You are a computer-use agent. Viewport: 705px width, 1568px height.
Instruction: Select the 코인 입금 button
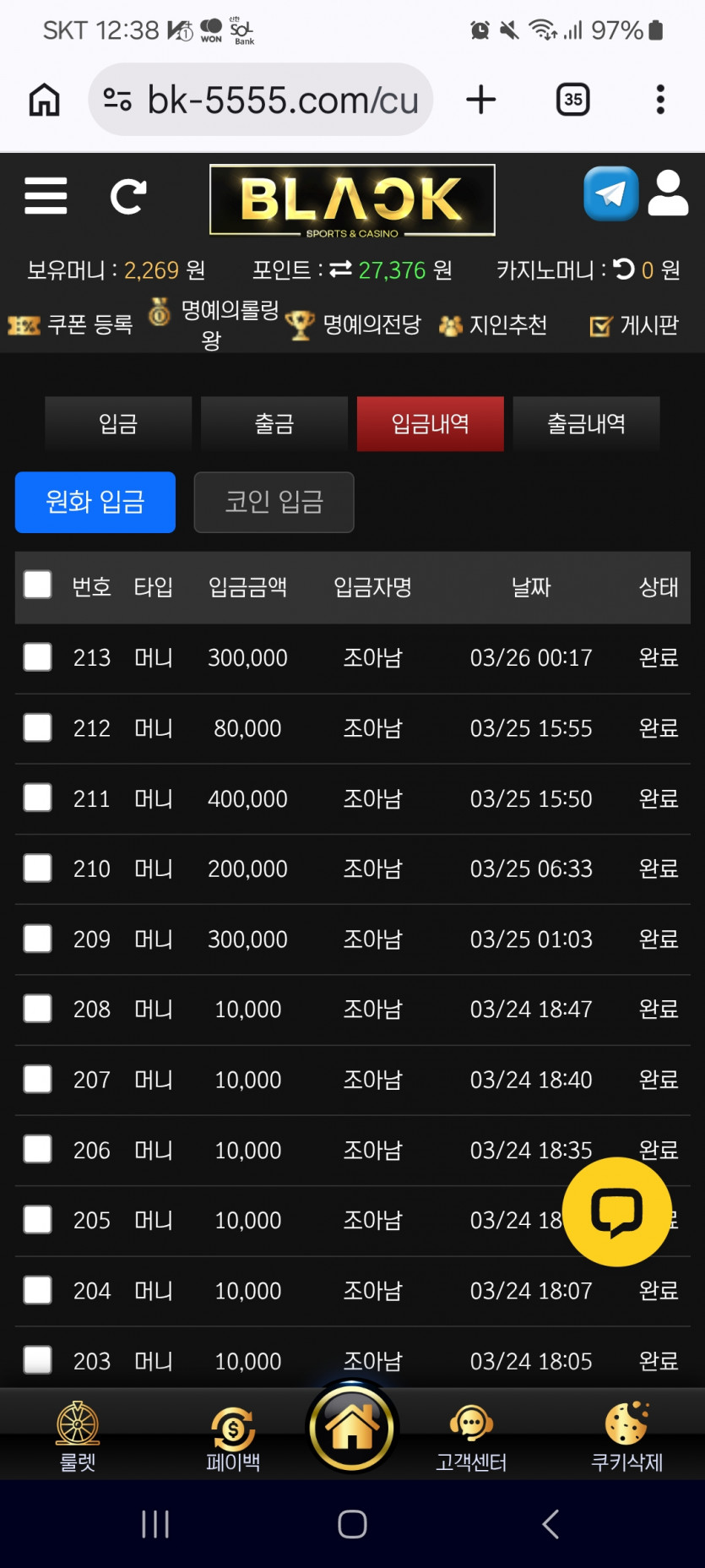(x=274, y=502)
